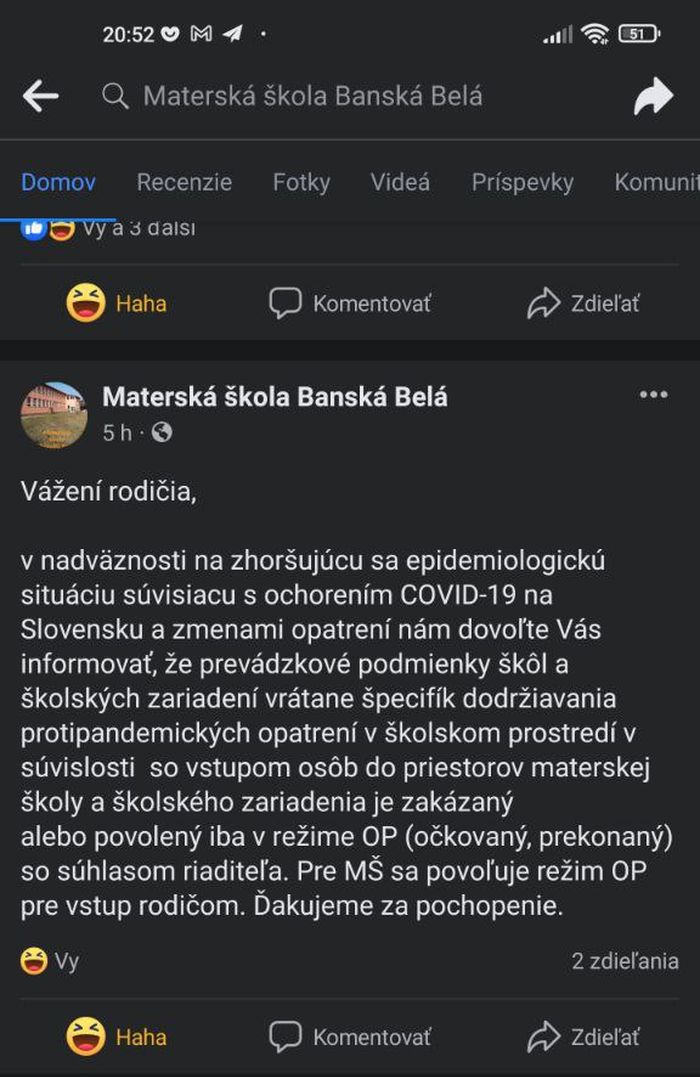Viewport: 700px width, 1077px height.
Task: Share the page via top arrow icon
Action: 653,95
